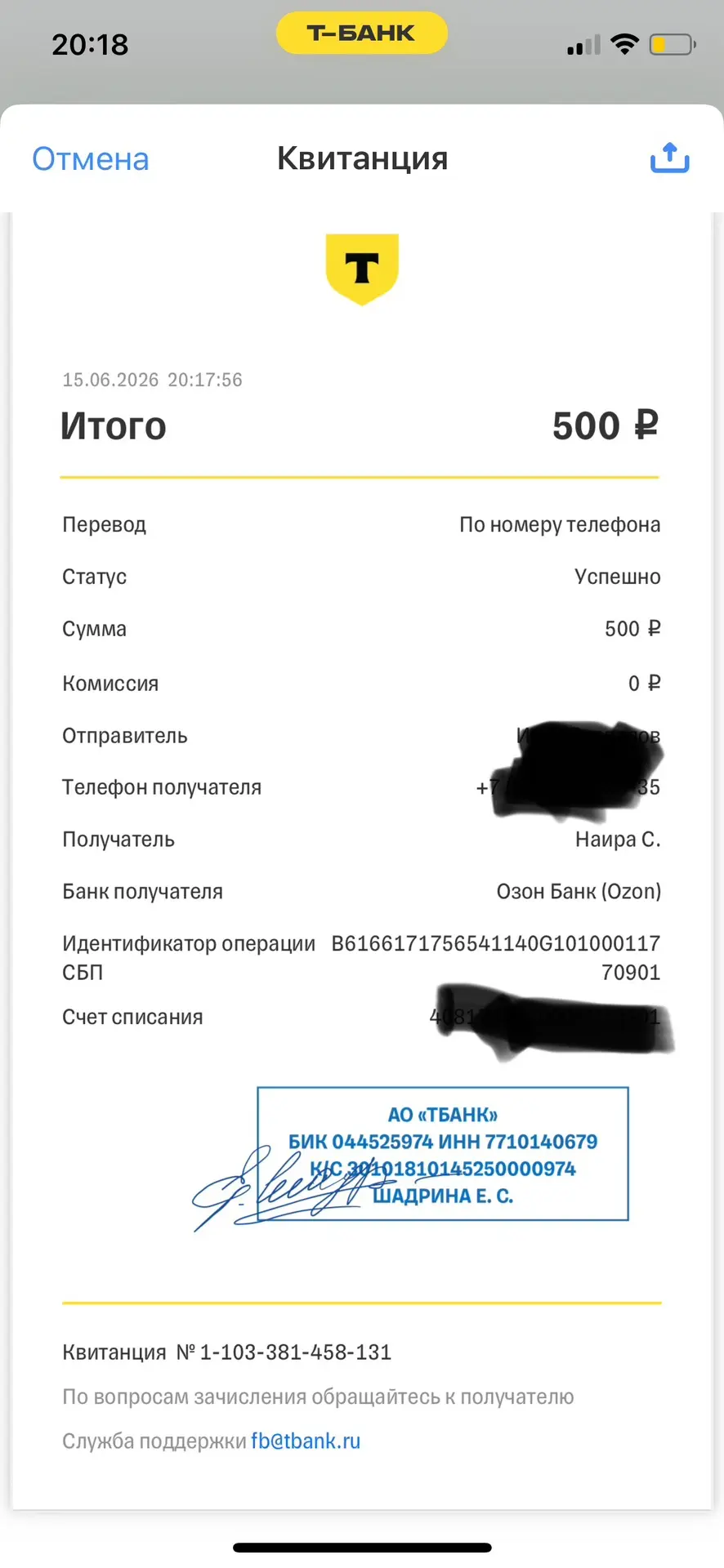Viewport: 724px width, 1568px height.
Task: Tap the Т-Банк pill at the top
Action: [362, 33]
